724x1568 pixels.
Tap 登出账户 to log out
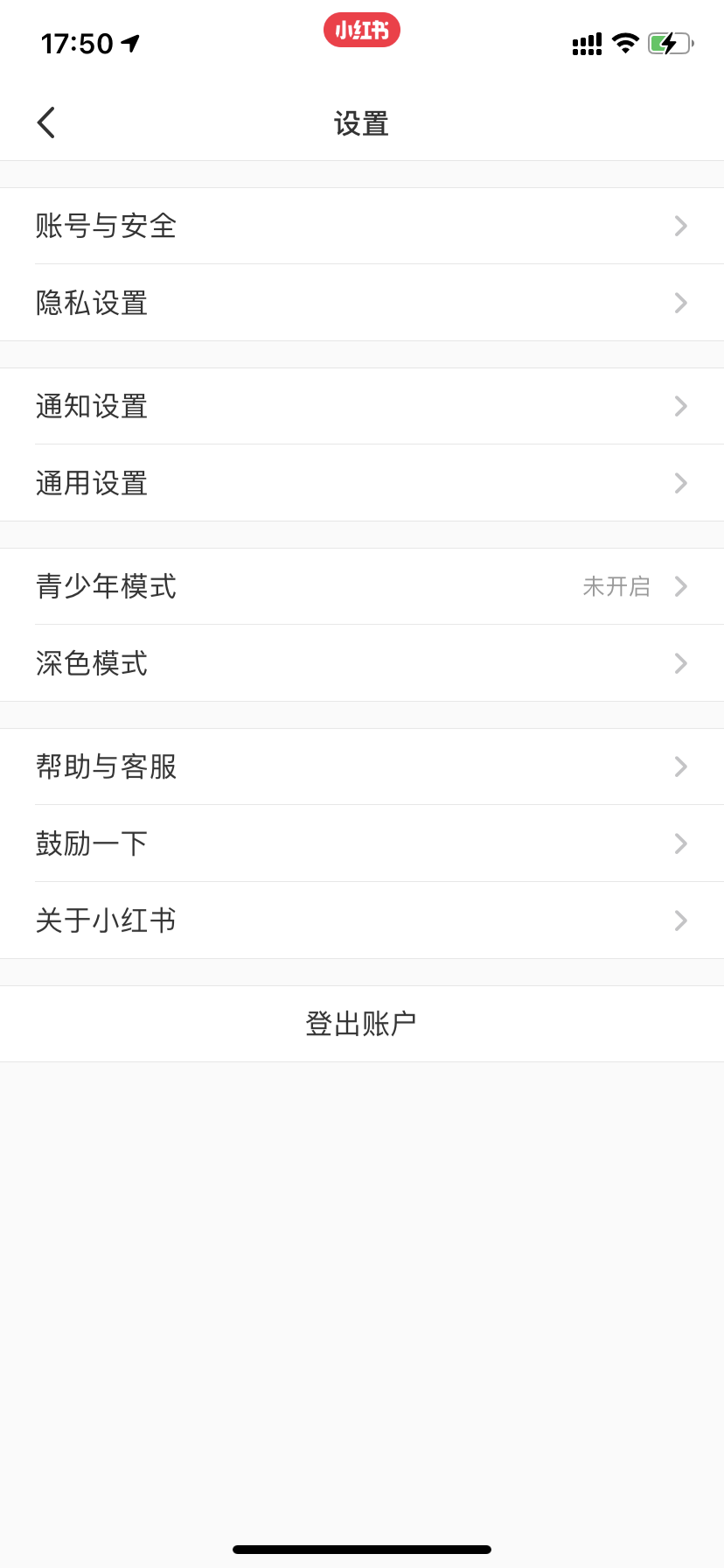(x=362, y=1024)
